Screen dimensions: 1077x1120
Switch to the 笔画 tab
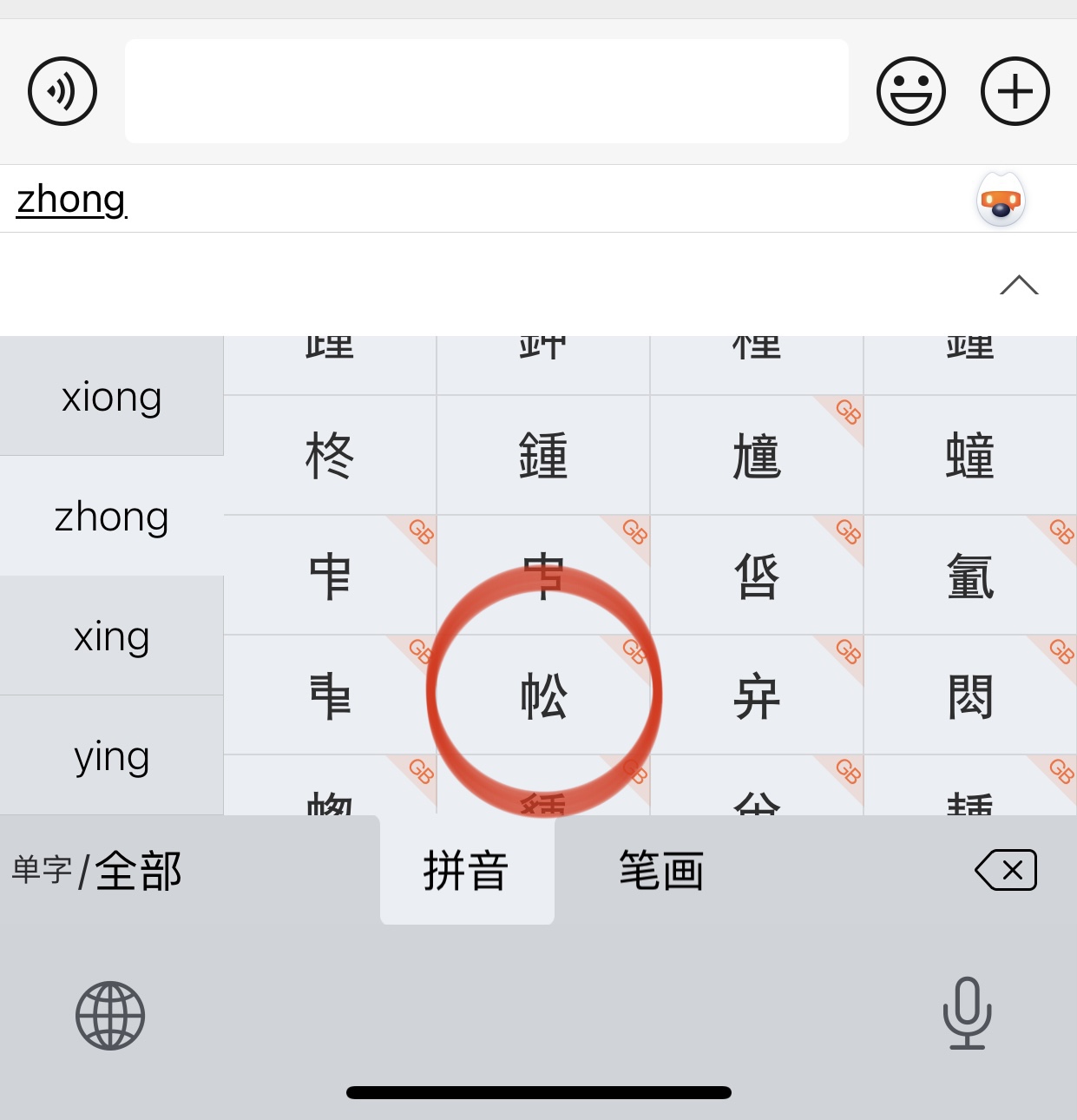[661, 870]
